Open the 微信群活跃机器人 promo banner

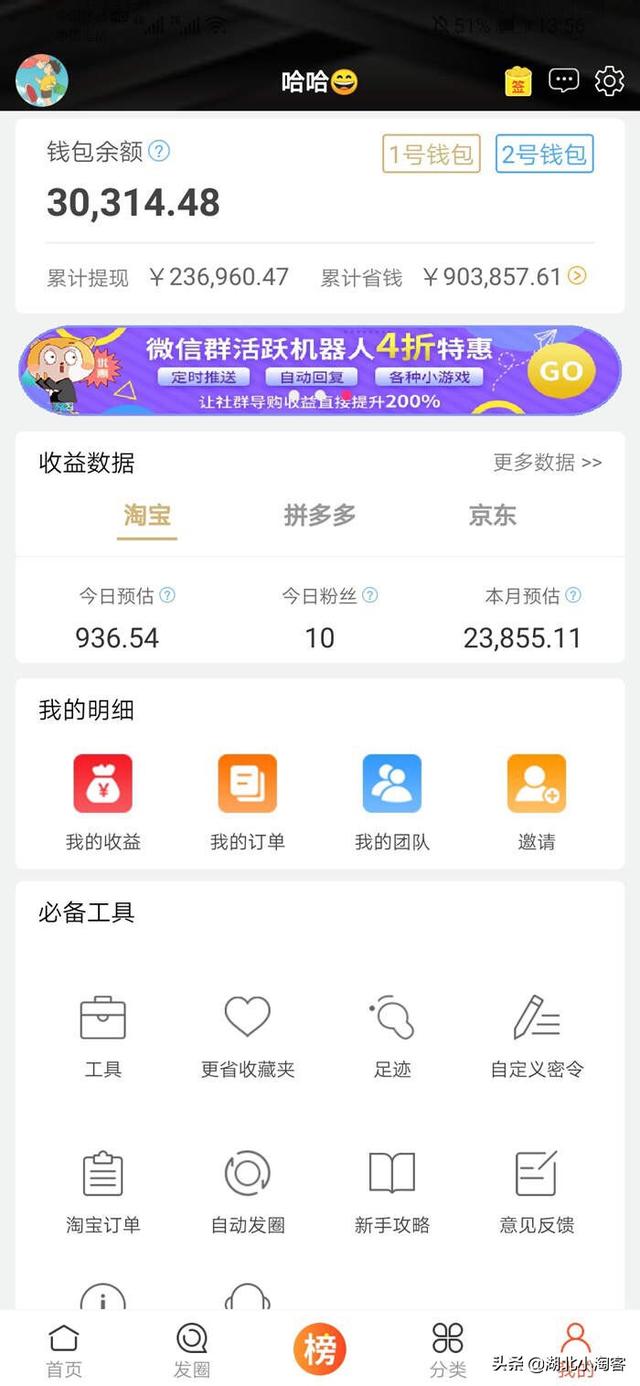coord(320,370)
